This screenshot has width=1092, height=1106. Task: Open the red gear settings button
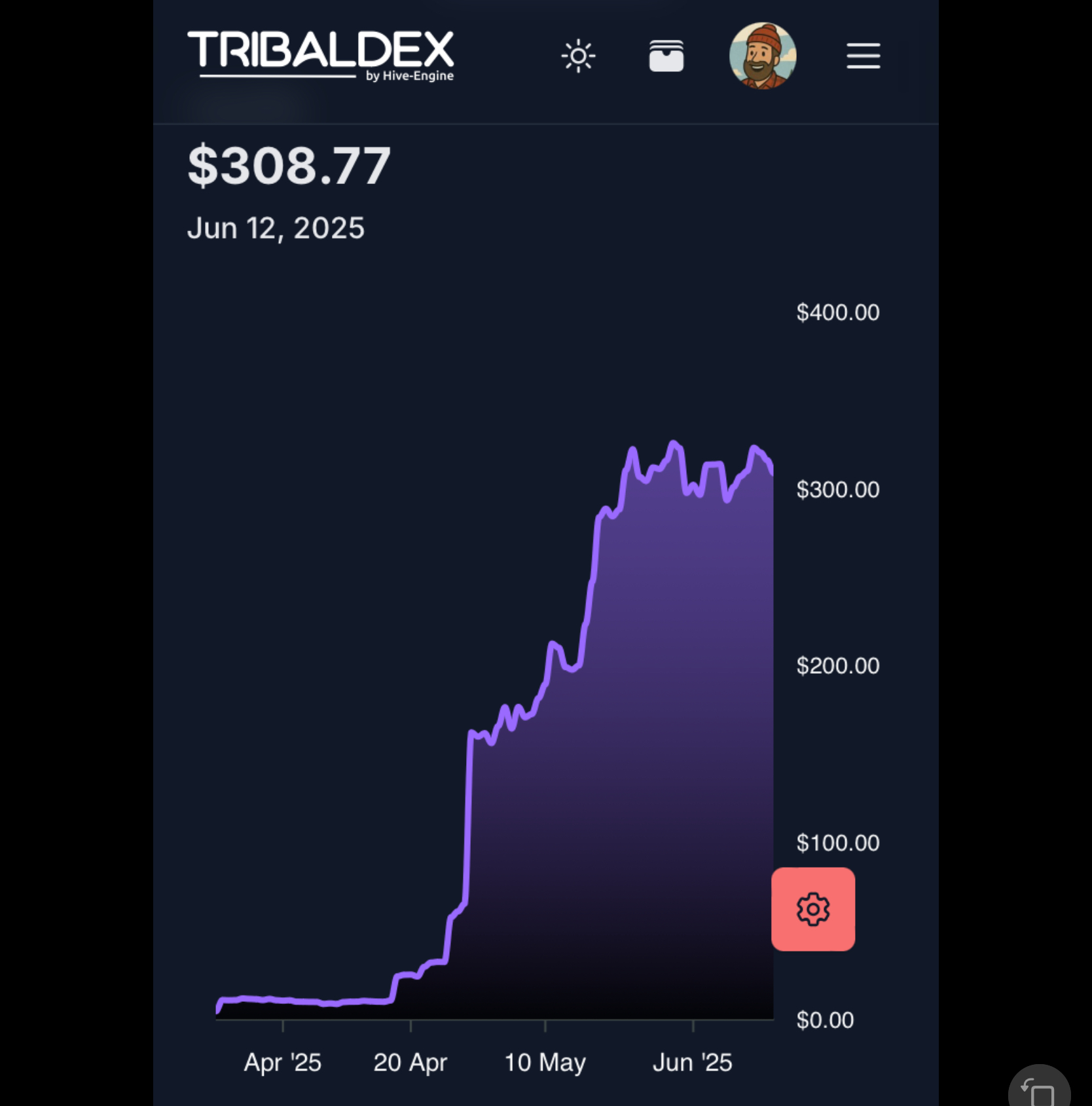813,909
